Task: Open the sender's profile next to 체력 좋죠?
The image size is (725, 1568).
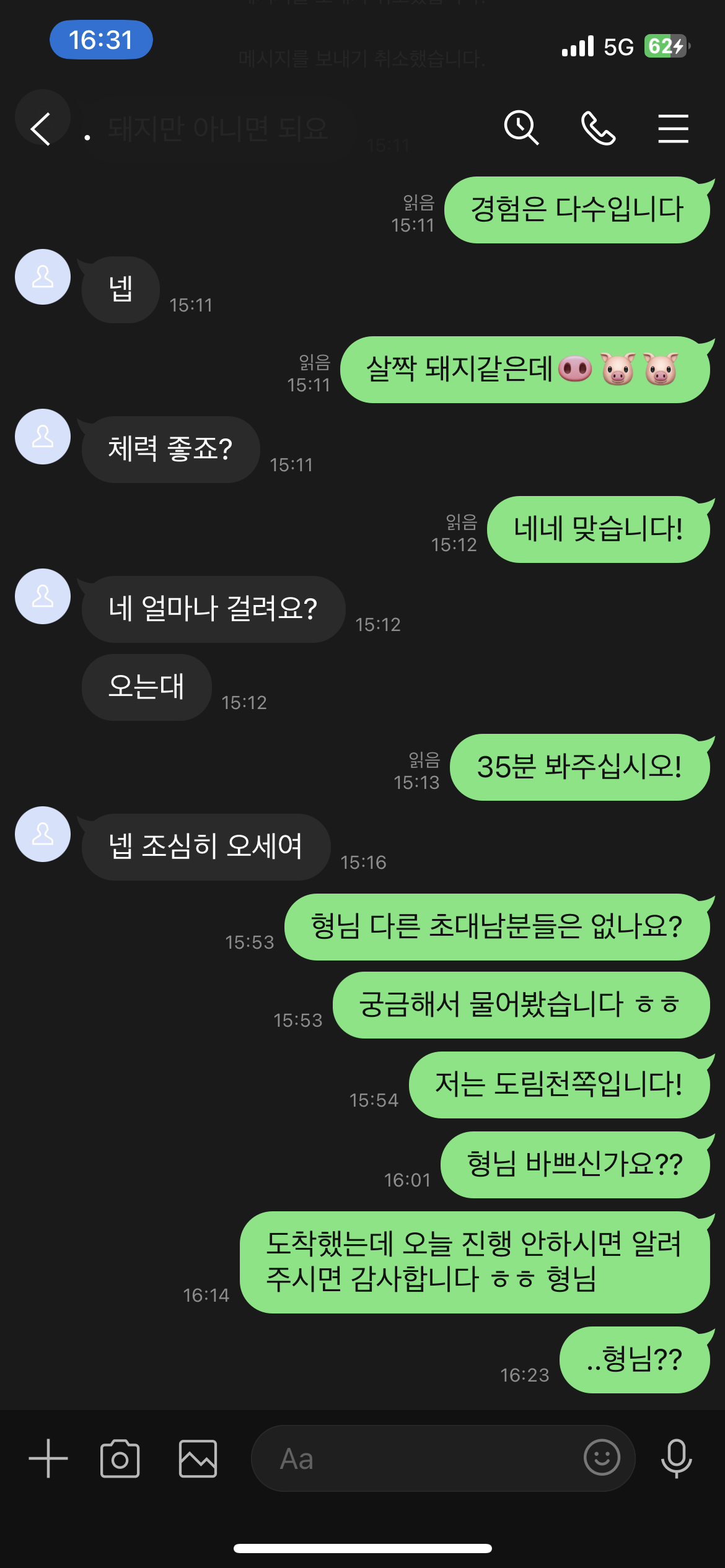Action: [x=43, y=437]
